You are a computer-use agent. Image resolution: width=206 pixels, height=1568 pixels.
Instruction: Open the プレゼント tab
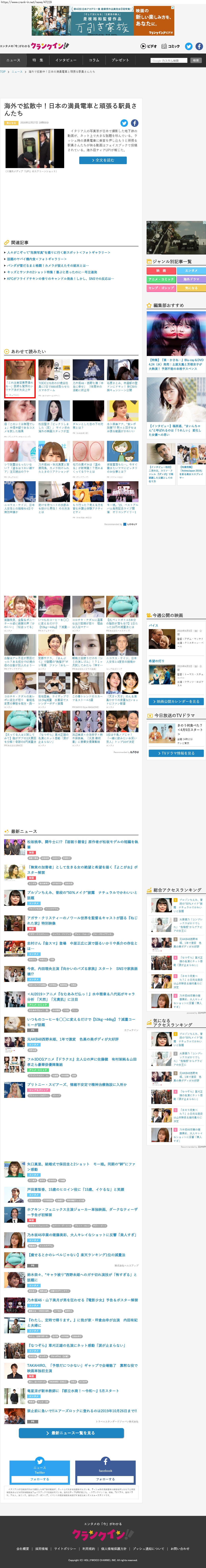120,60
